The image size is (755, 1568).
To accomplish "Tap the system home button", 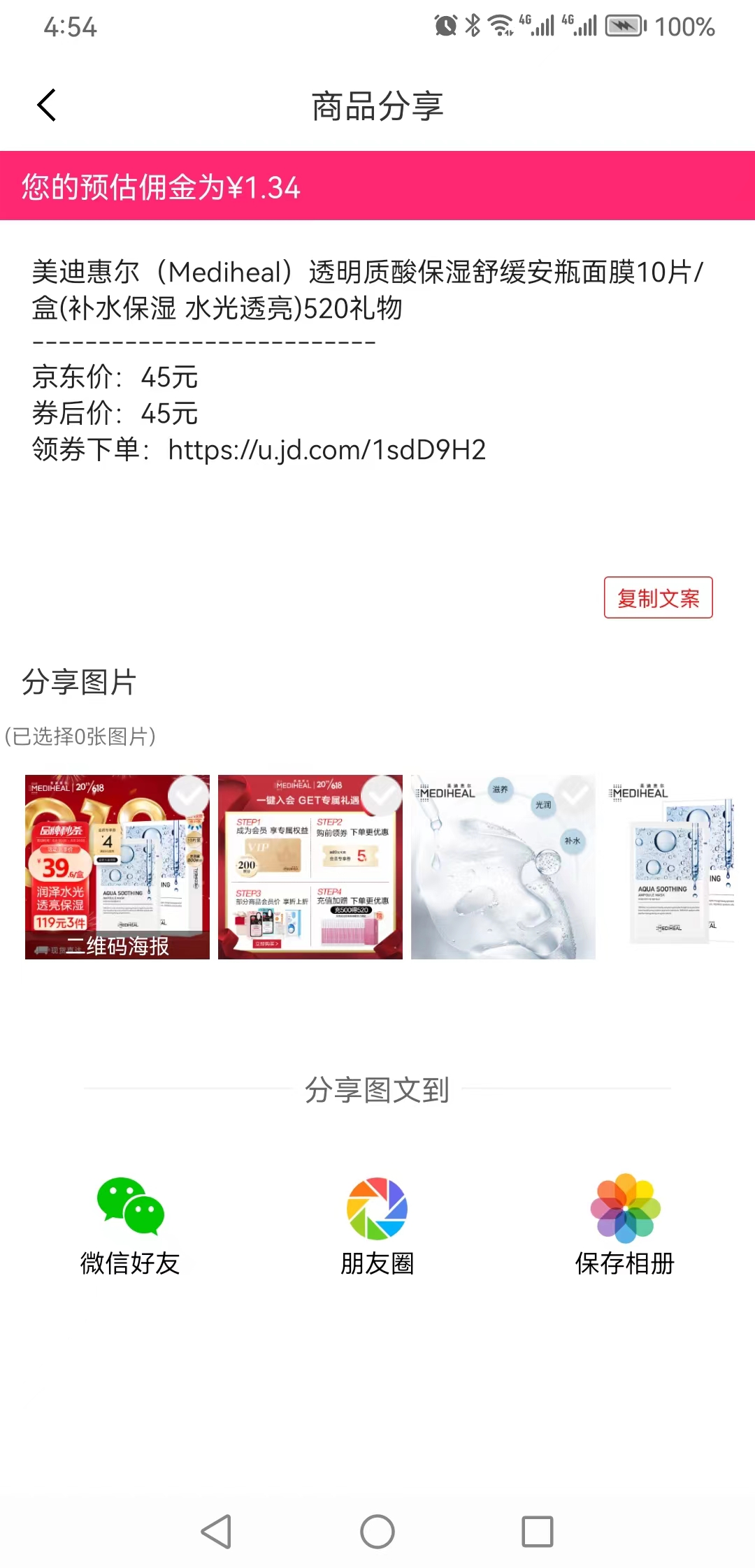I will 377,1532.
